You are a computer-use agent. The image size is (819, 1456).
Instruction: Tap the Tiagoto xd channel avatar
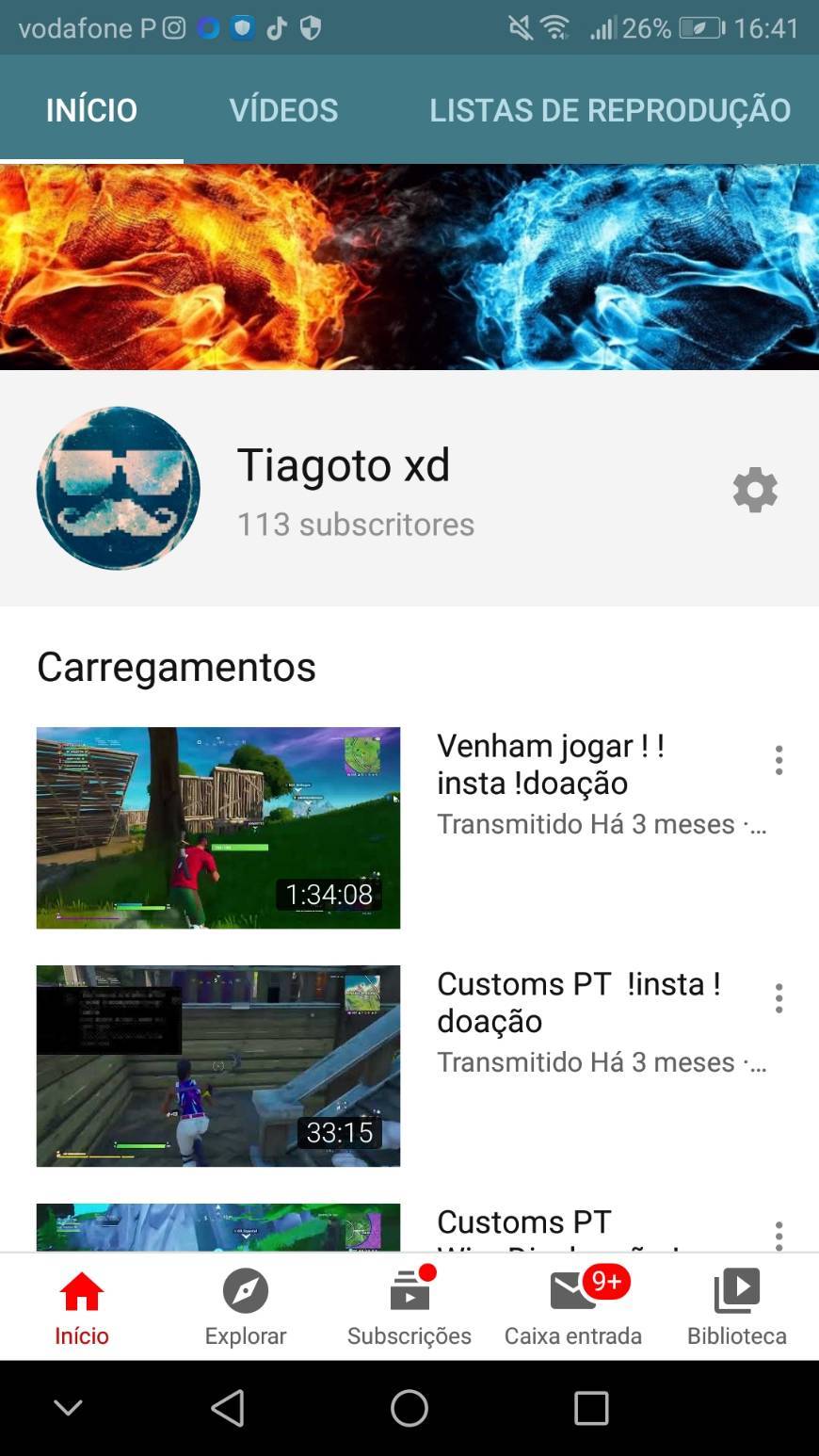coord(118,489)
